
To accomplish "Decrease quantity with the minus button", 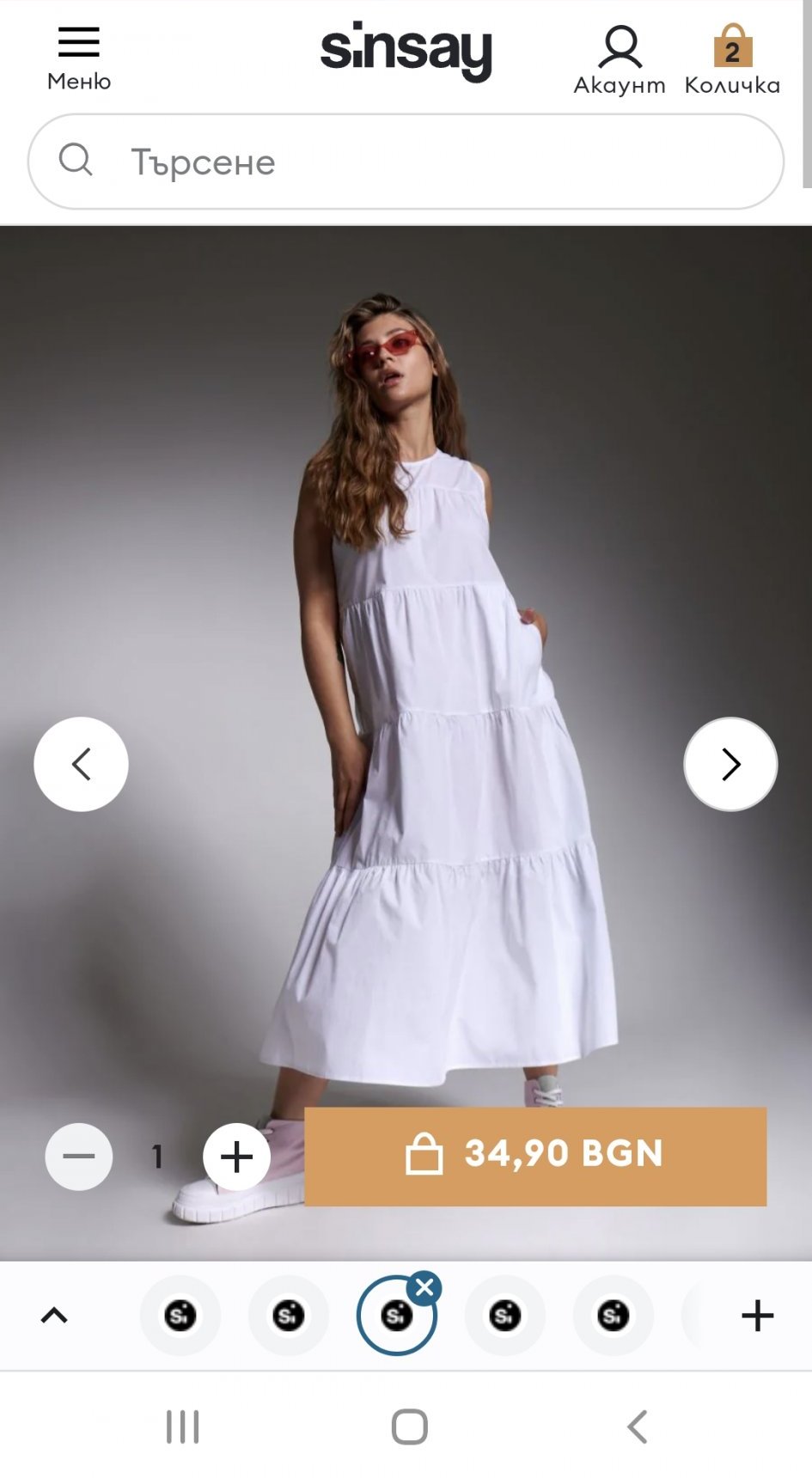I will (78, 1157).
